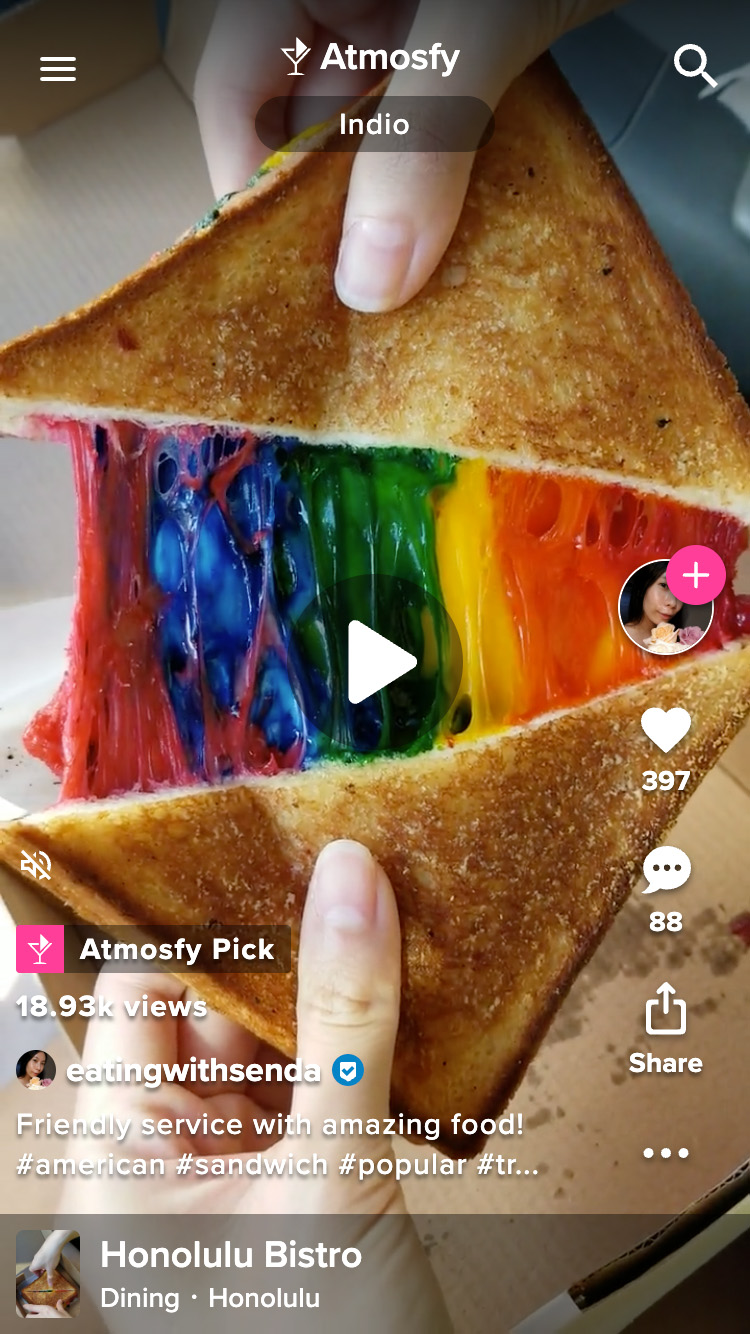Play the rainbow sandwich video
Viewport: 750px width, 1334px height.
pos(374,661)
